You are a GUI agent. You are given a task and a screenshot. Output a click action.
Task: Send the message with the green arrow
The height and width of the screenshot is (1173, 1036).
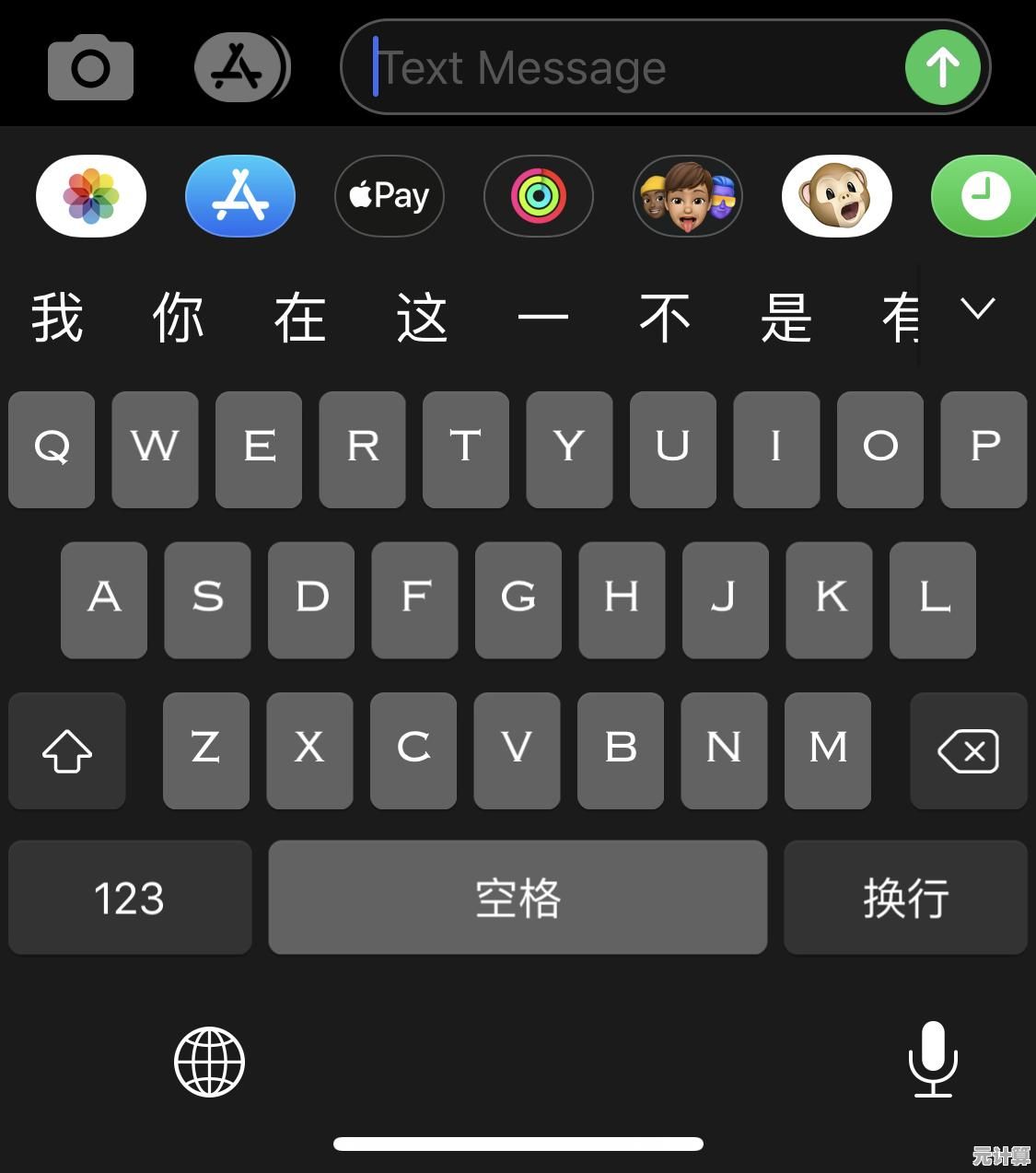(x=942, y=67)
